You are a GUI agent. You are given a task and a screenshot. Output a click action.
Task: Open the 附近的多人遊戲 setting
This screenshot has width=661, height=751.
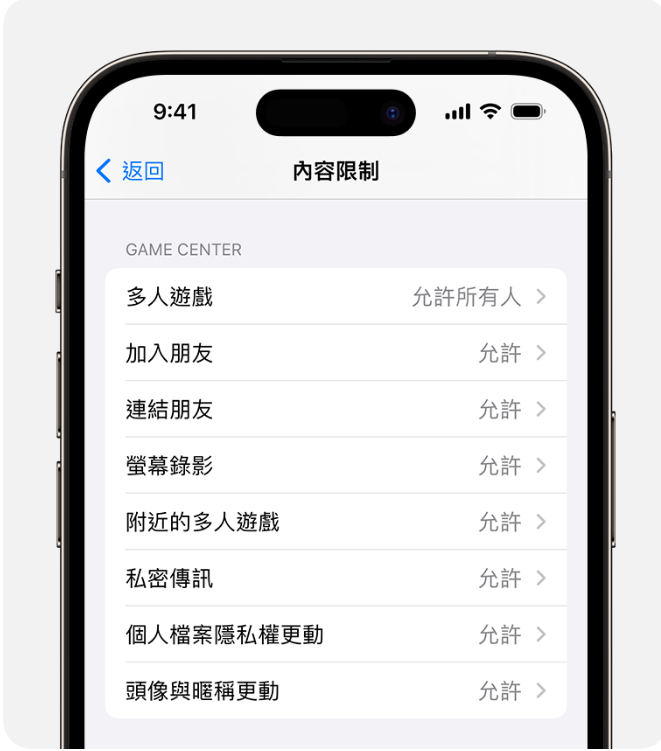pos(335,522)
